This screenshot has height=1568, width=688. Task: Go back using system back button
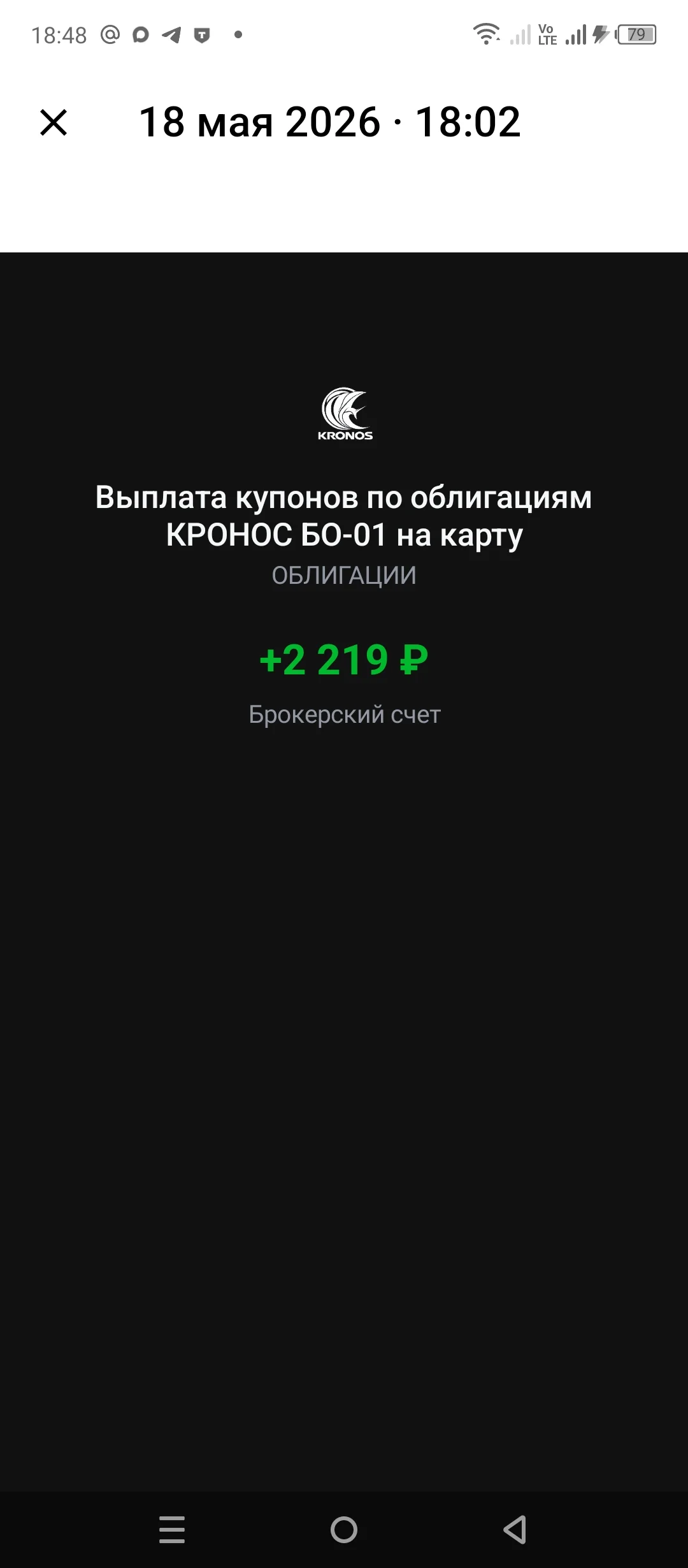point(515,1529)
